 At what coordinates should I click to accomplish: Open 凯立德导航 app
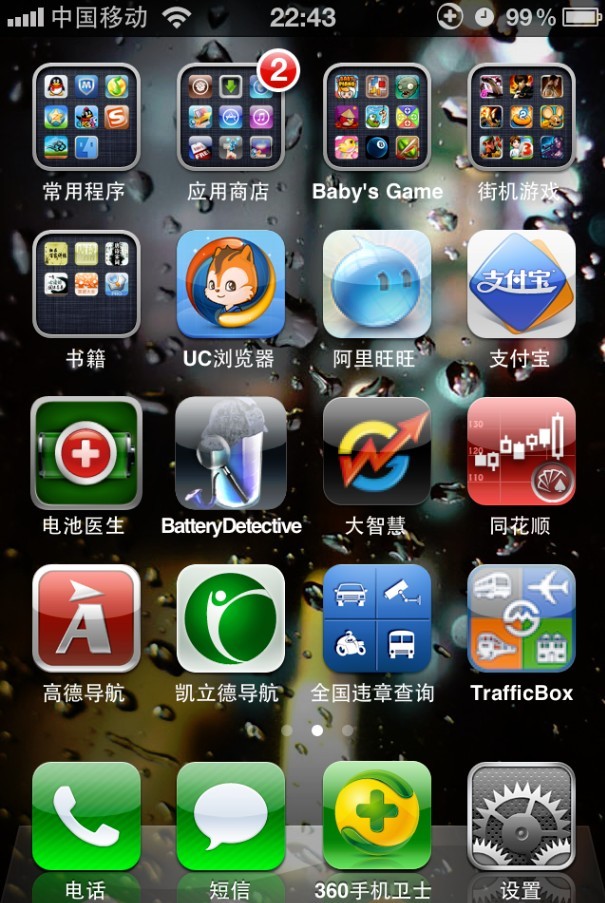pyautogui.click(x=231, y=618)
